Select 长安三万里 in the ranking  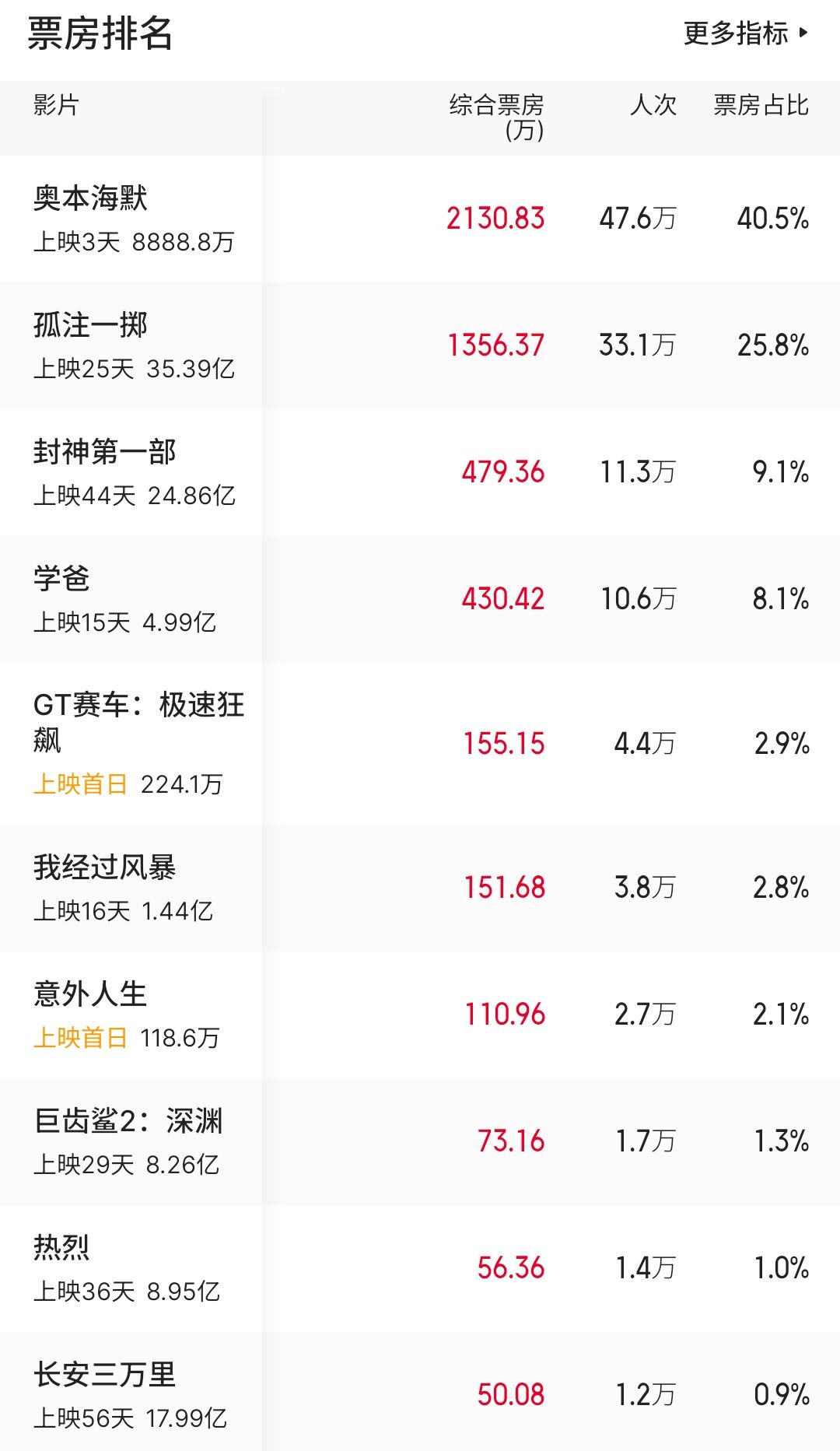(x=420, y=1391)
